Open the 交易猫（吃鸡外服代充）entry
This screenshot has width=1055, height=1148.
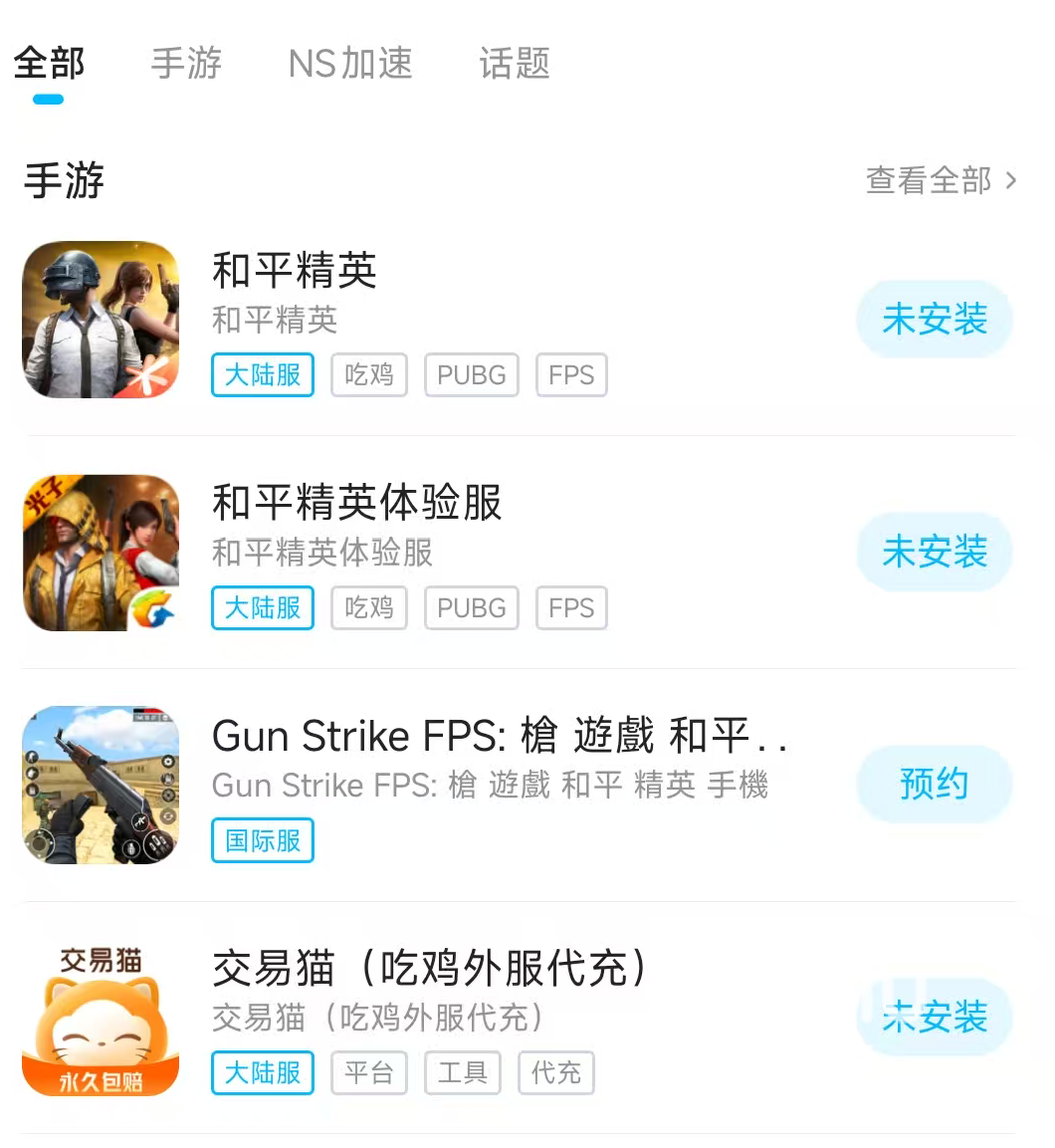428,969
